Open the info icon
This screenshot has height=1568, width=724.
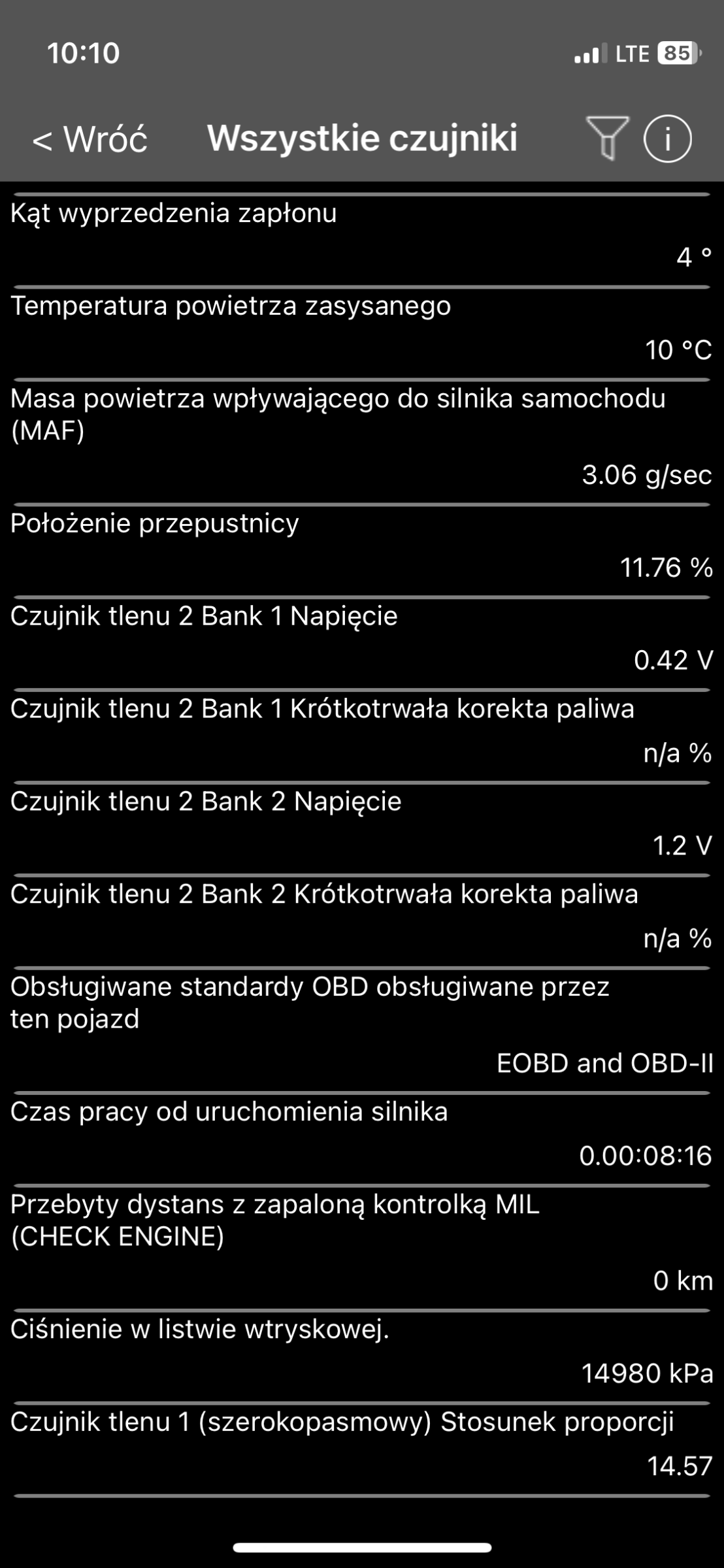tap(667, 139)
